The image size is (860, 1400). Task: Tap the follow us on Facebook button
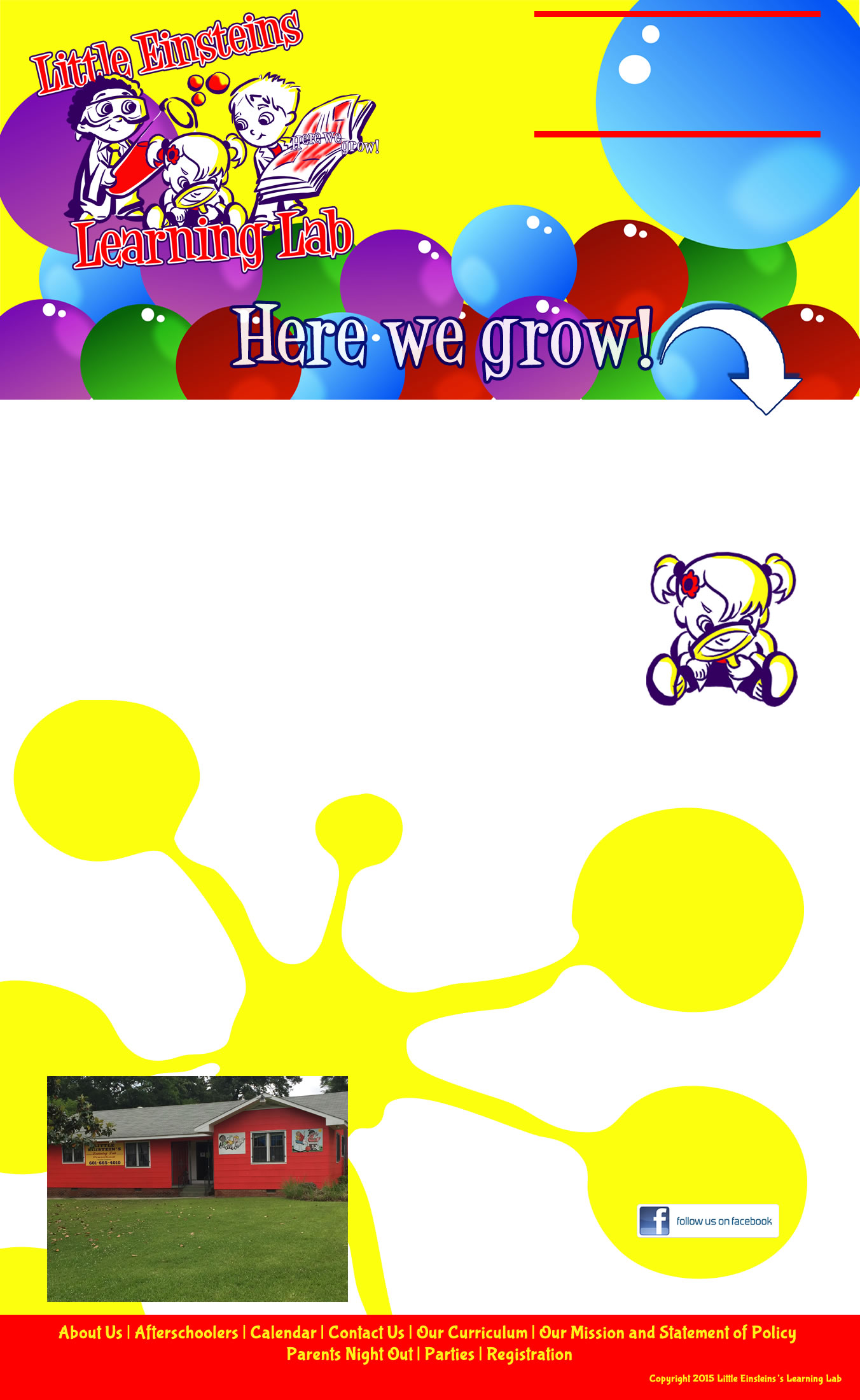(708, 1221)
